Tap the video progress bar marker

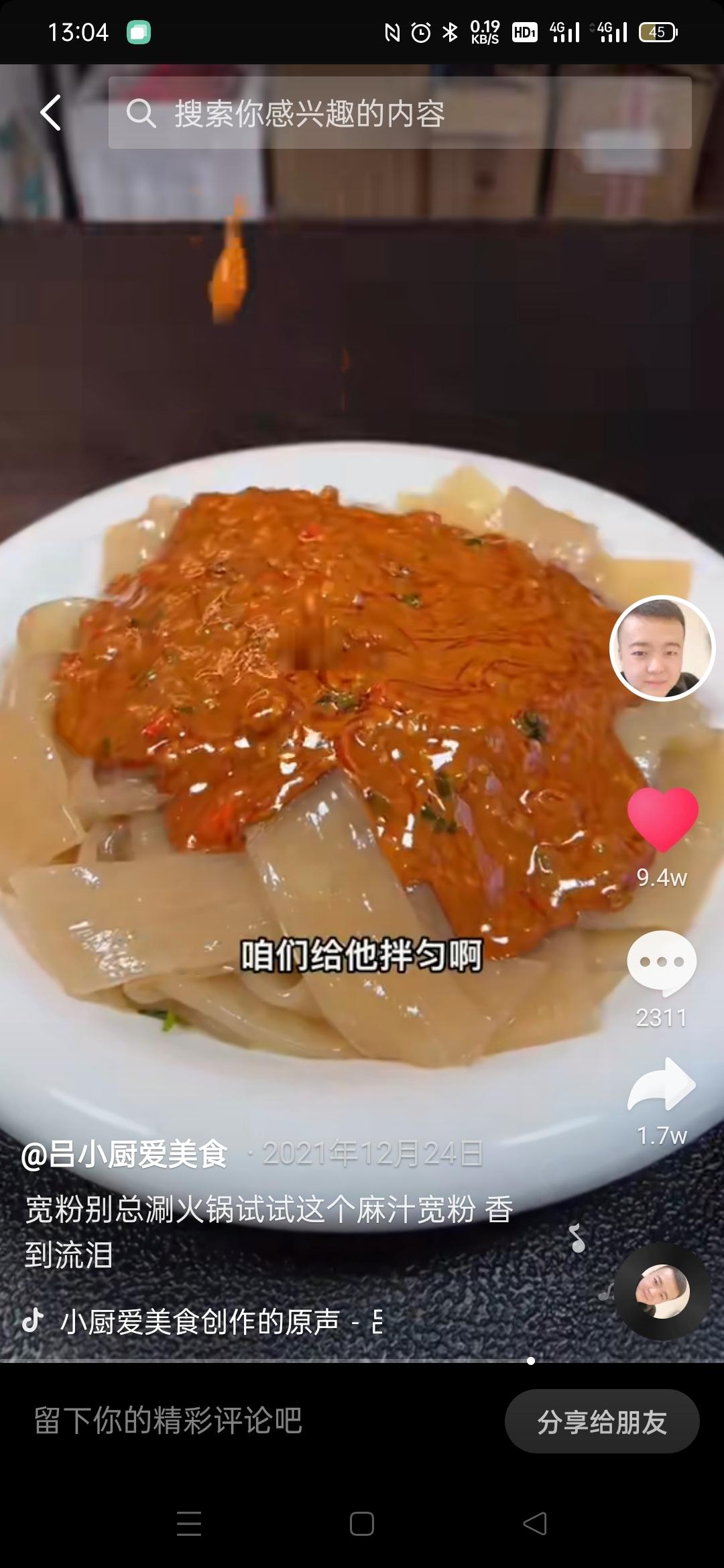[x=531, y=1360]
